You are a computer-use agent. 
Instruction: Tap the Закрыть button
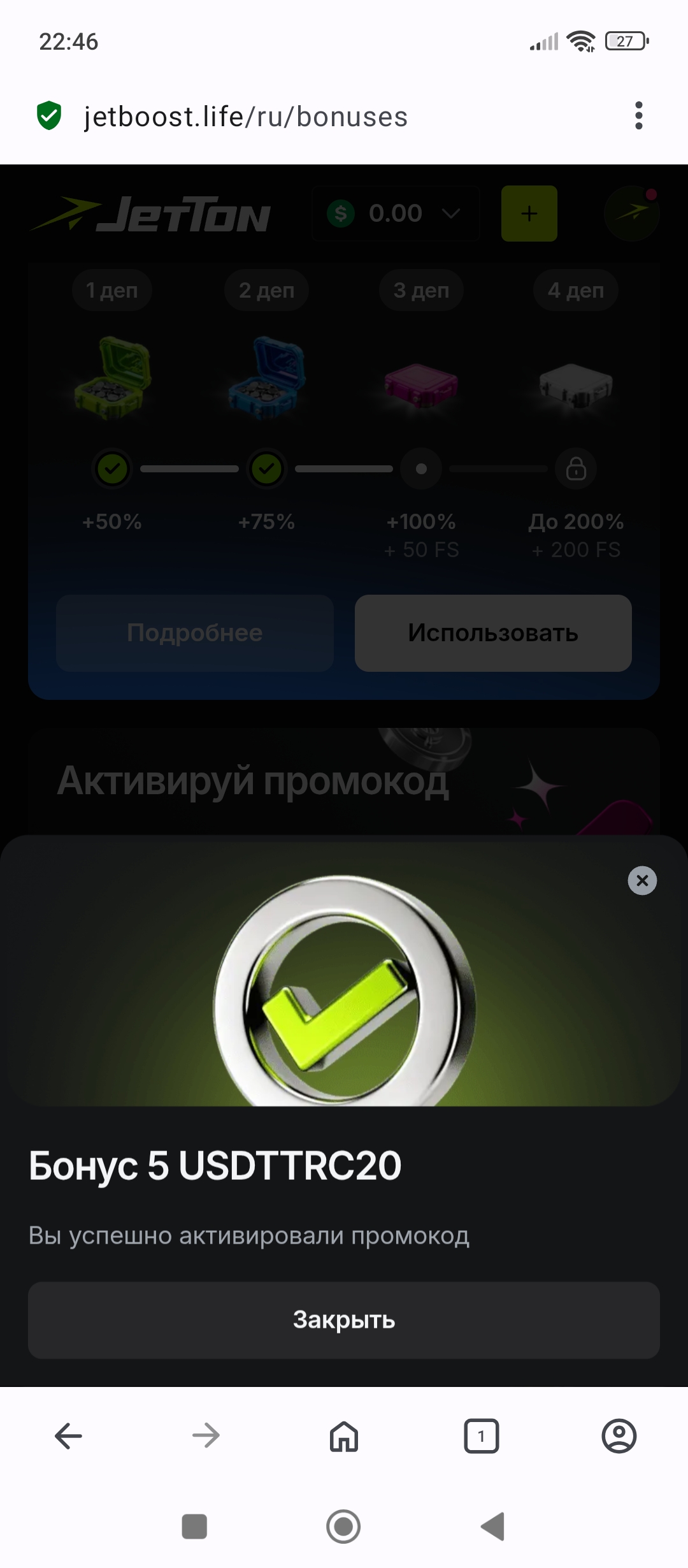pos(344,1320)
